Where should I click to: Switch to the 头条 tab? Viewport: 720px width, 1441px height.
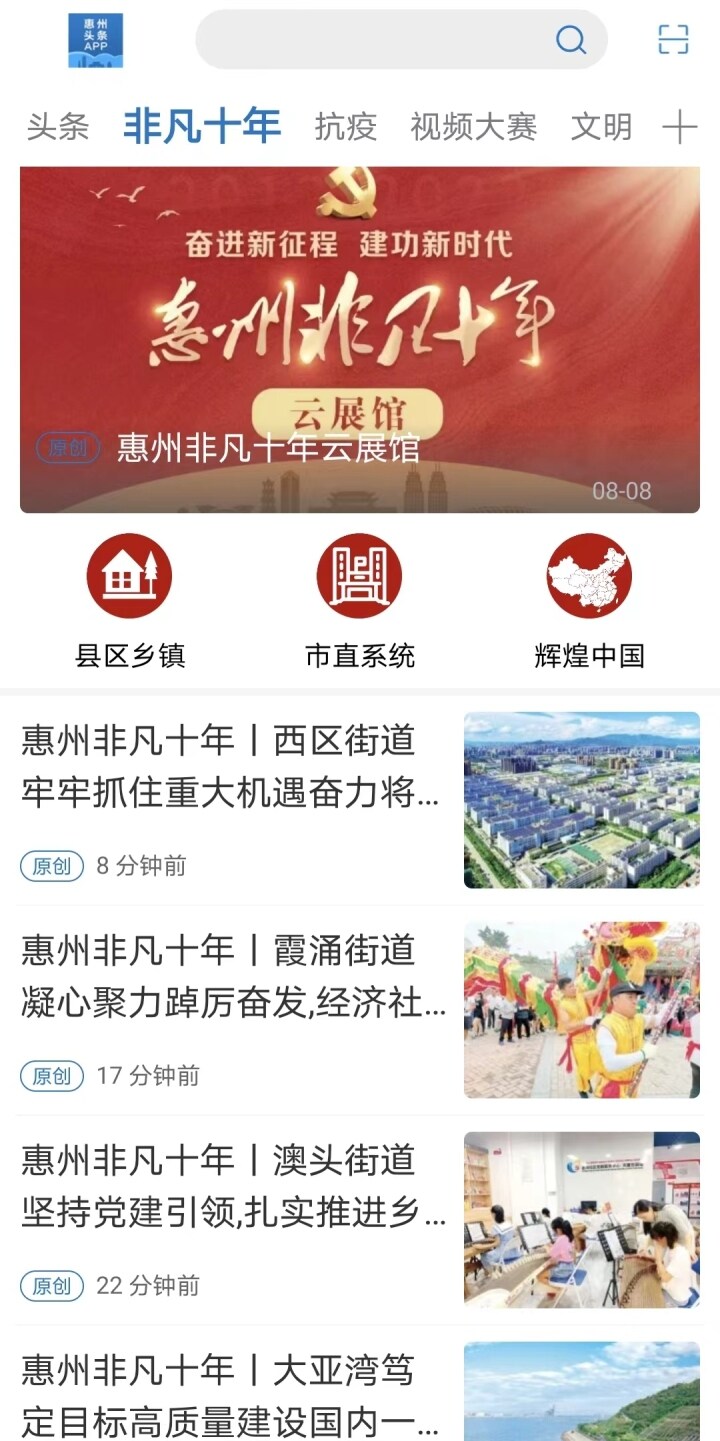(x=58, y=127)
